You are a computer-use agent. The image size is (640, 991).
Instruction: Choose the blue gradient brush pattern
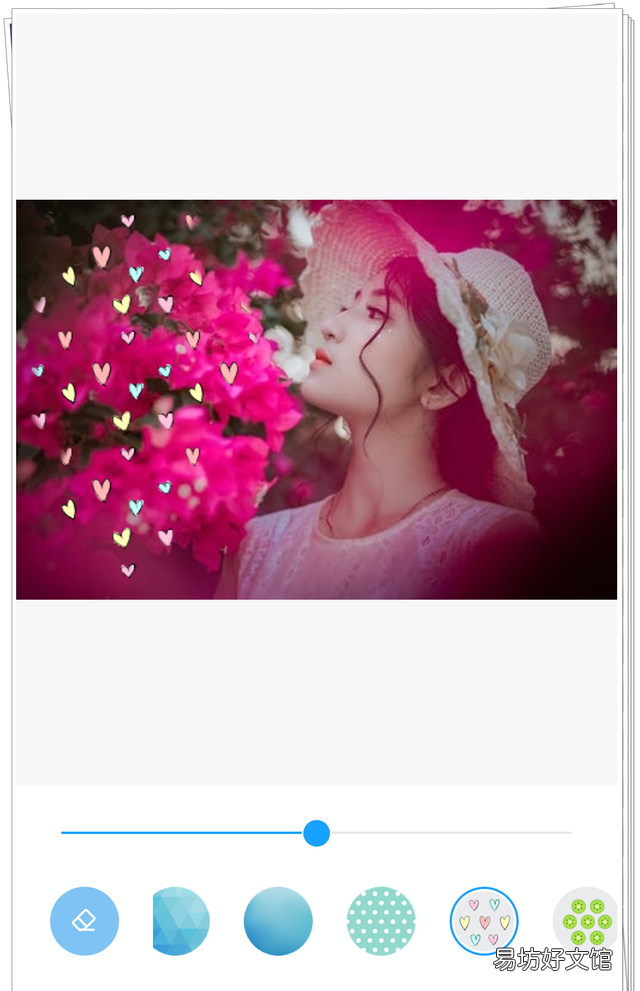pyautogui.click(x=278, y=921)
